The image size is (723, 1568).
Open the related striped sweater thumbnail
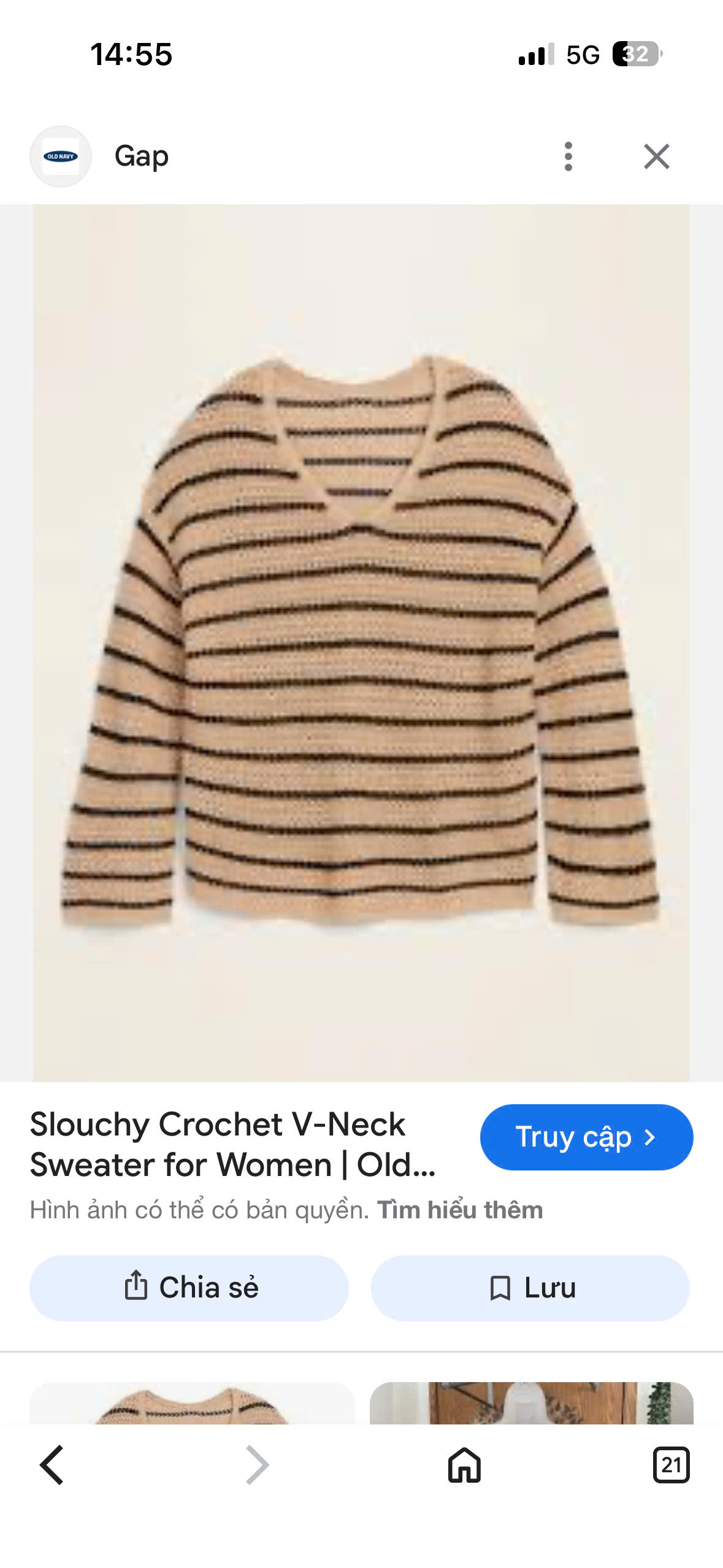[x=192, y=1404]
